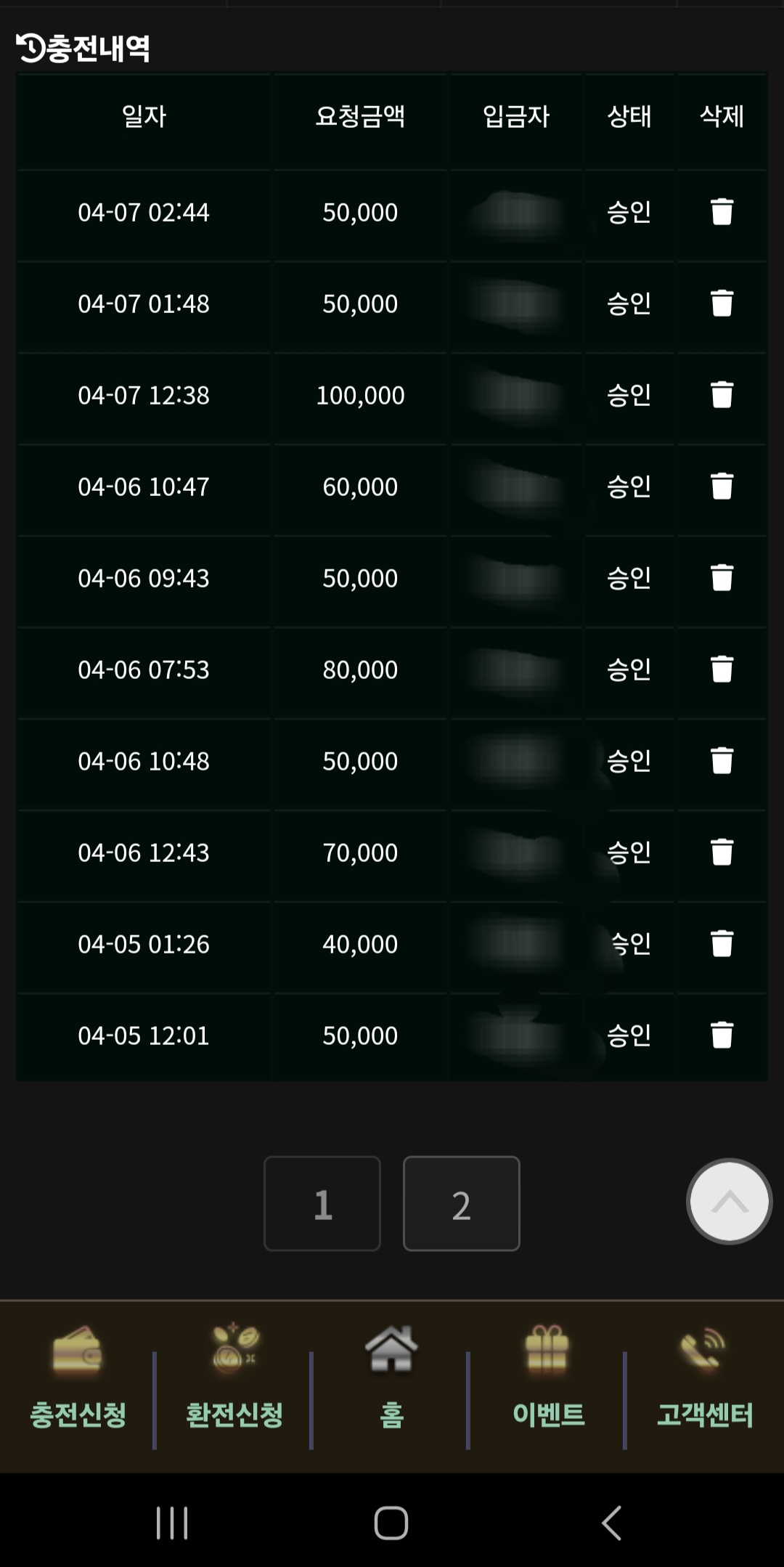Tap the system back button
Screen dimensions: 784x1567
pos(611,1523)
